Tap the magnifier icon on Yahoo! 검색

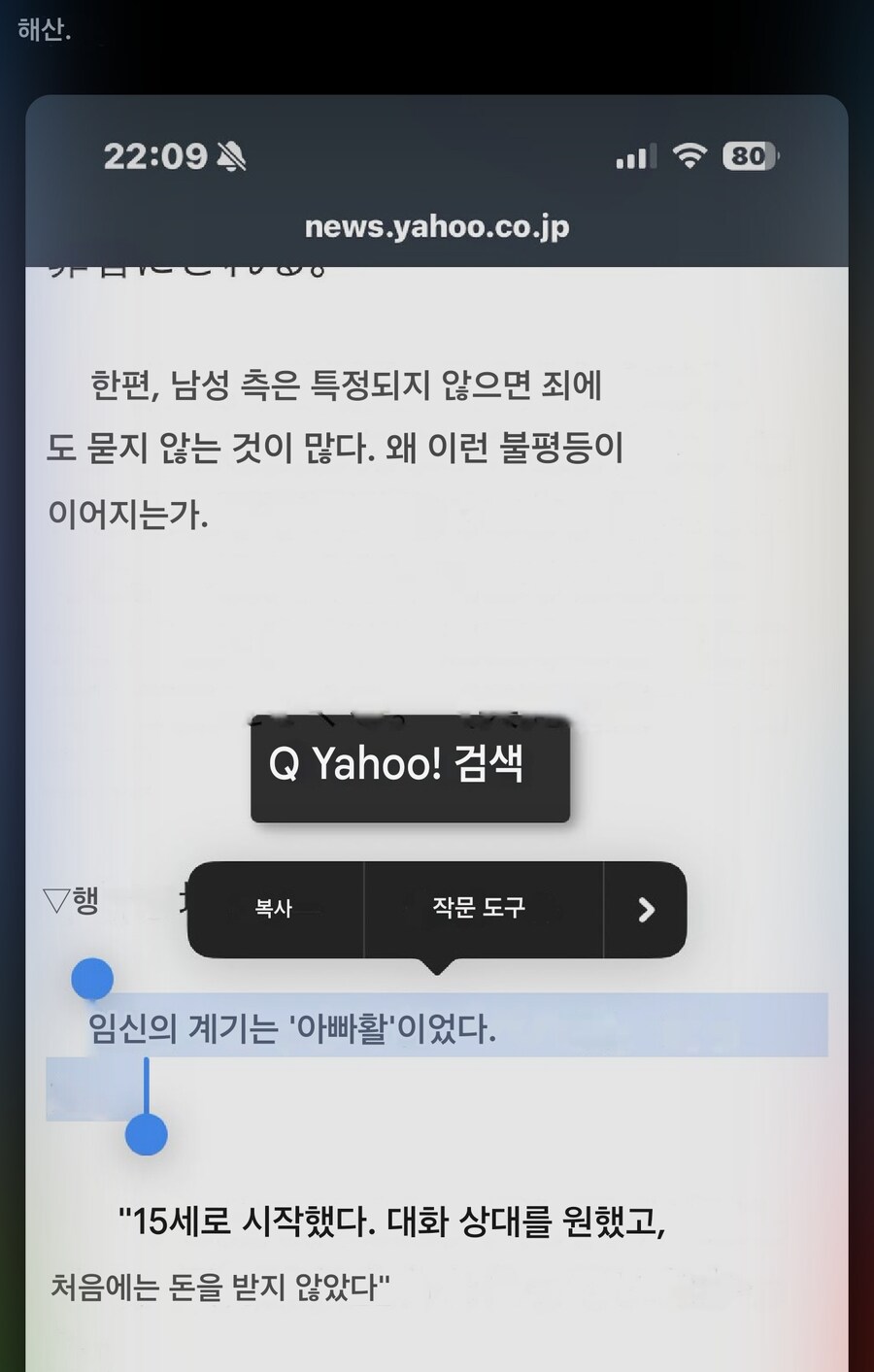[x=282, y=765]
